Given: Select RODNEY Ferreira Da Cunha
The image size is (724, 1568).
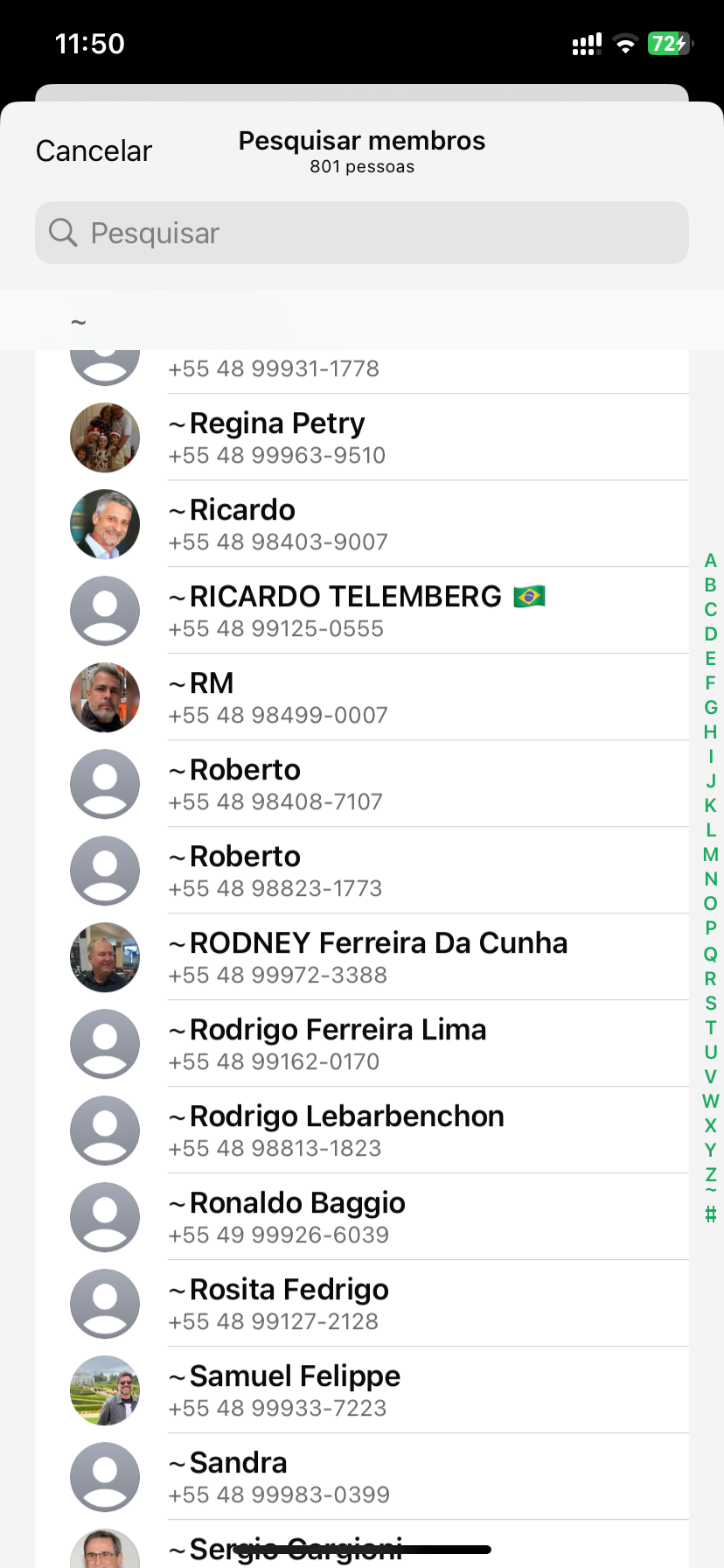Looking at the screenshot, I should pyautogui.click(x=367, y=956).
